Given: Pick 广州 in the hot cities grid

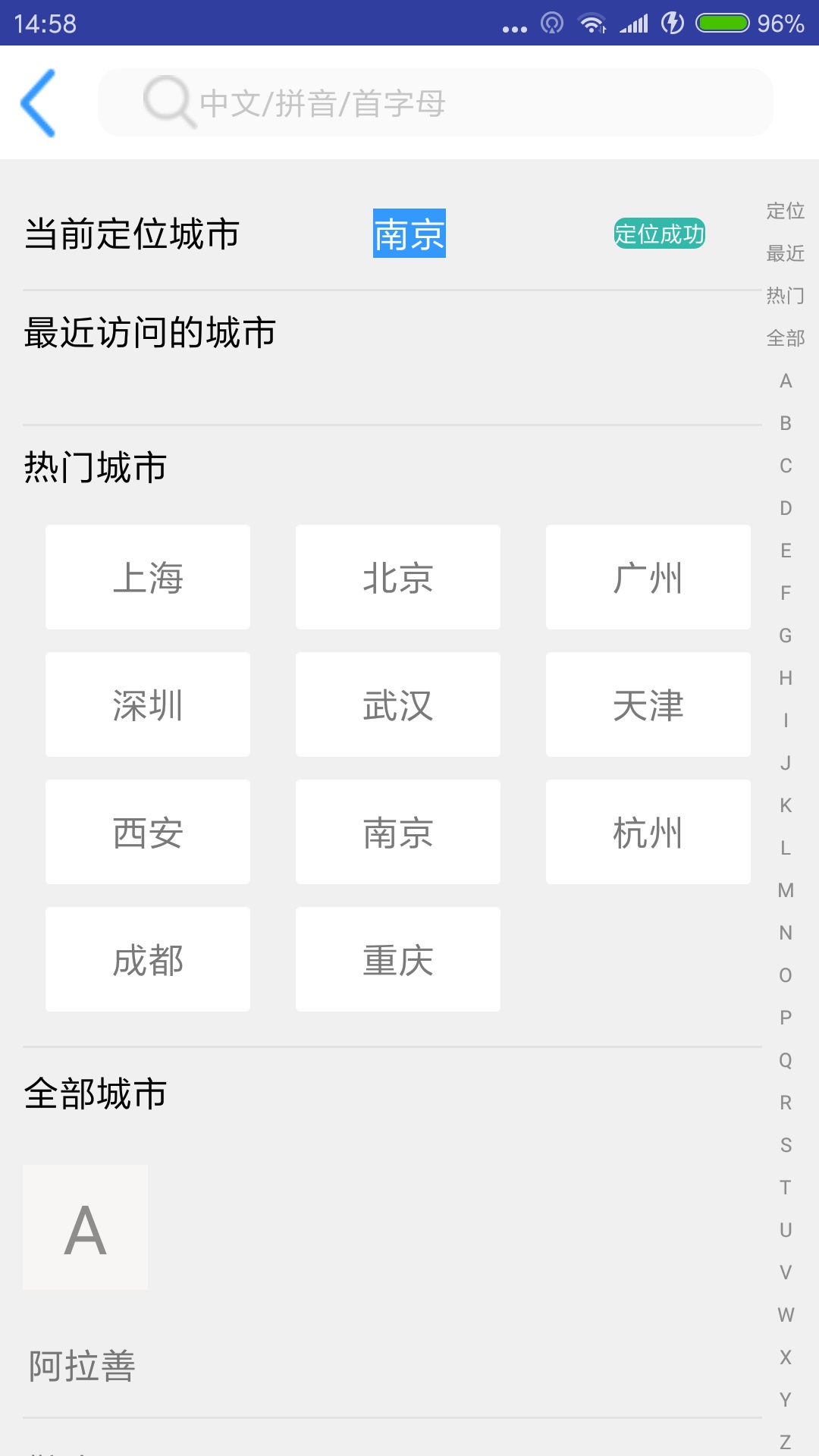Looking at the screenshot, I should click(648, 577).
